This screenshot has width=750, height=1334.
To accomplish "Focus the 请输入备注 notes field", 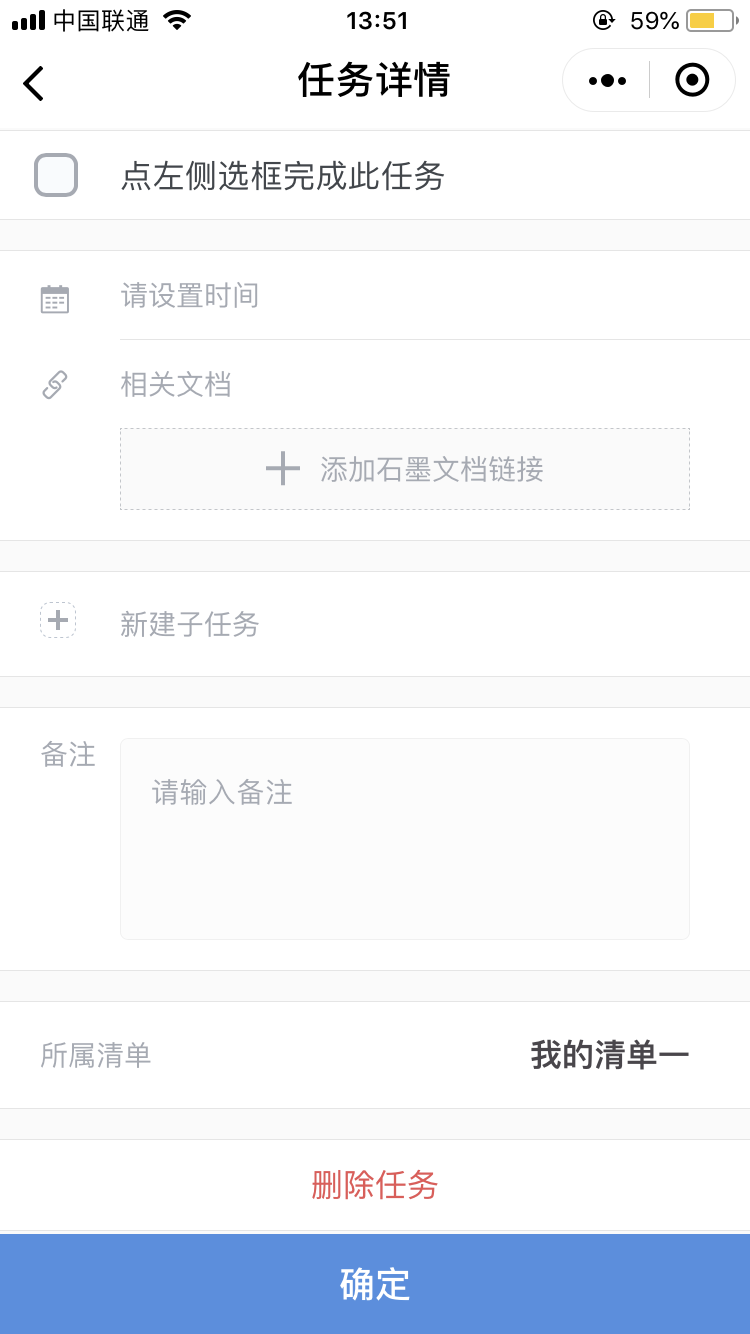I will click(x=405, y=839).
